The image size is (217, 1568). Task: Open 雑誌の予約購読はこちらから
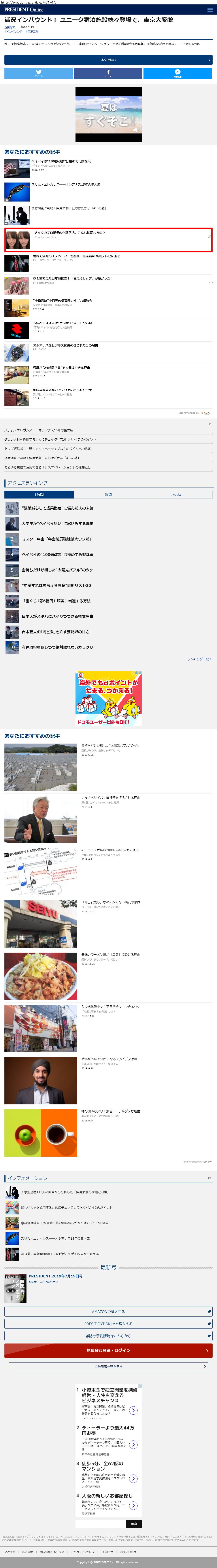(x=108, y=1336)
